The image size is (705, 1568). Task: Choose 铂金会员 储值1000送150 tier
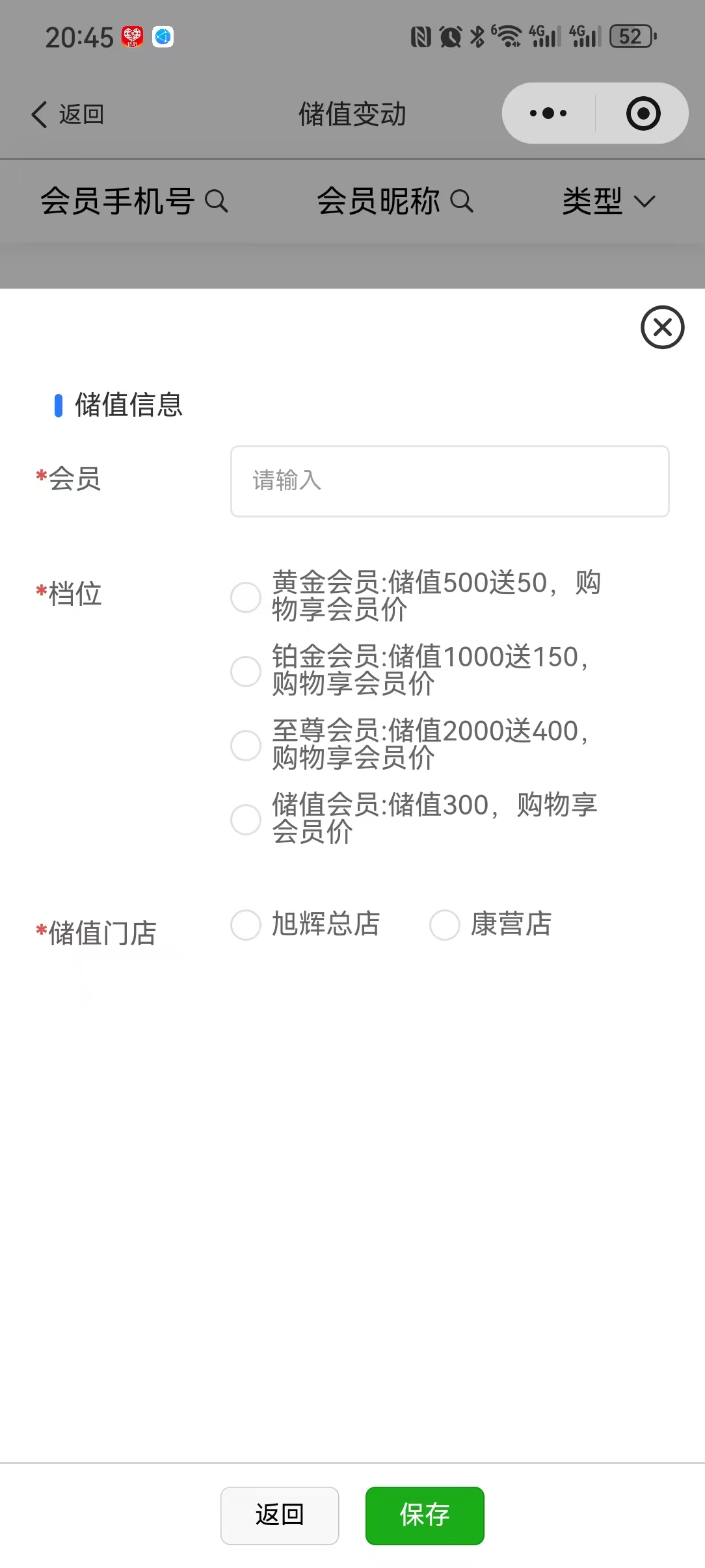pyautogui.click(x=246, y=671)
